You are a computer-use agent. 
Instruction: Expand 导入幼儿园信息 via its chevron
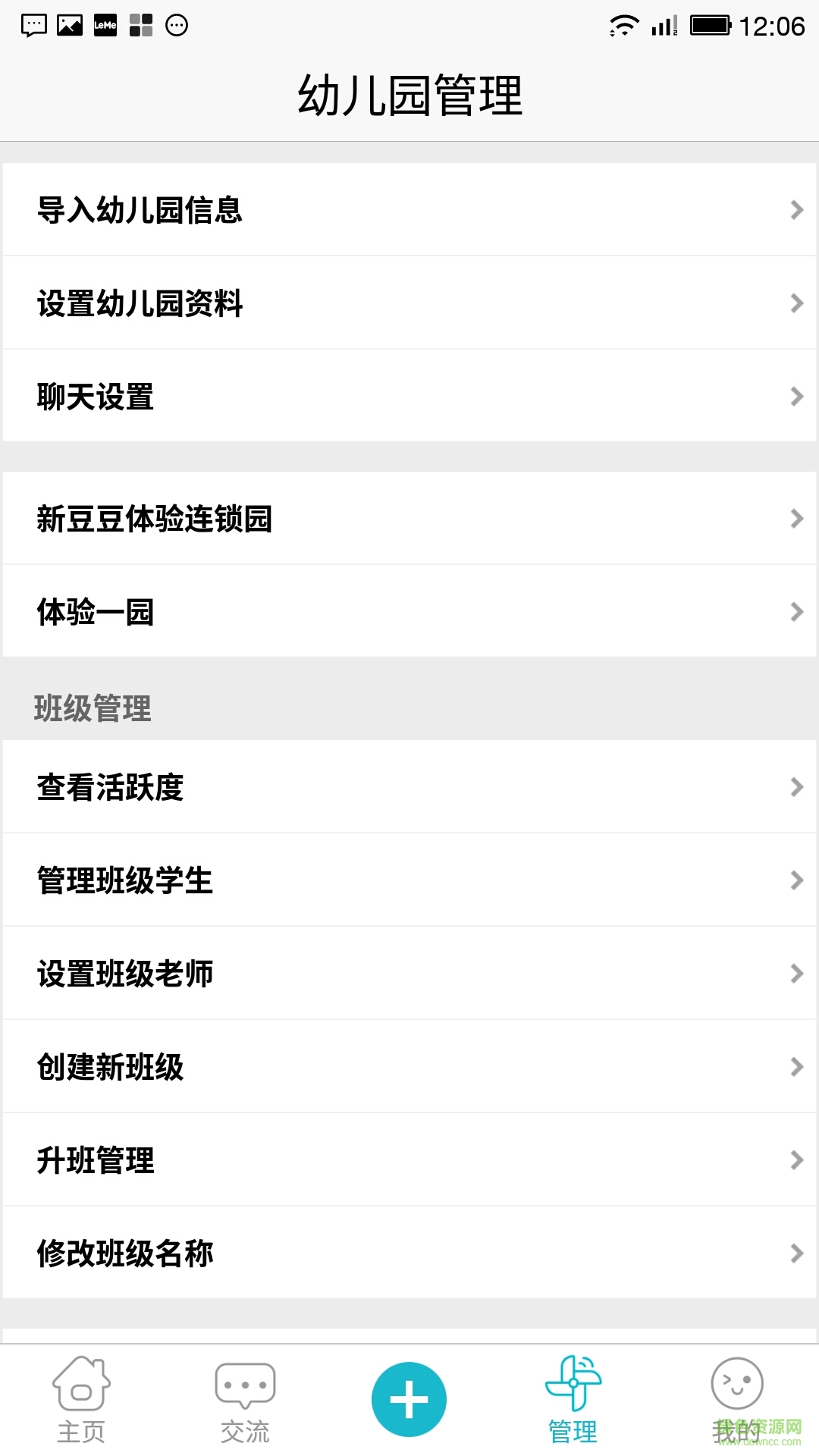click(795, 210)
